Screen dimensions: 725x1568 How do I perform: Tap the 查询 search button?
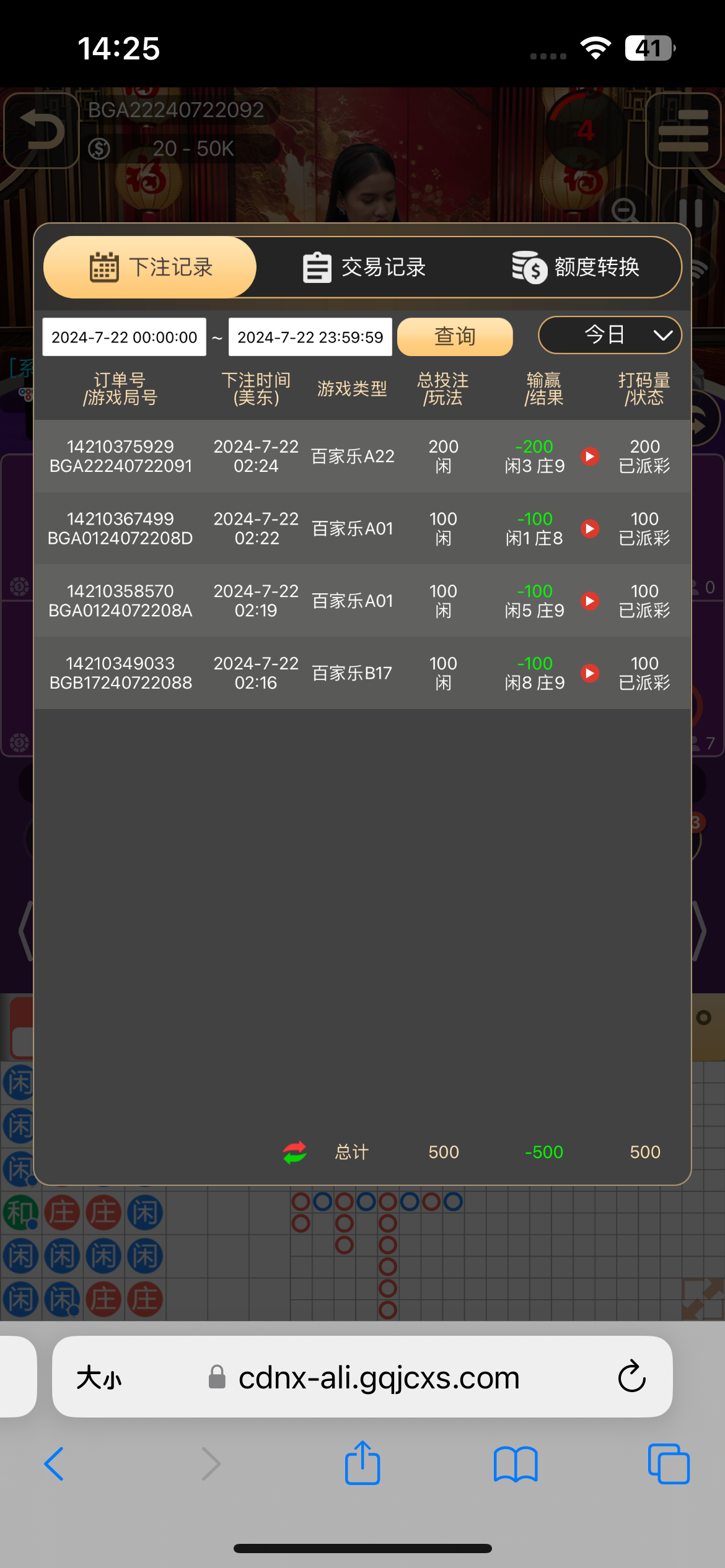(x=455, y=337)
